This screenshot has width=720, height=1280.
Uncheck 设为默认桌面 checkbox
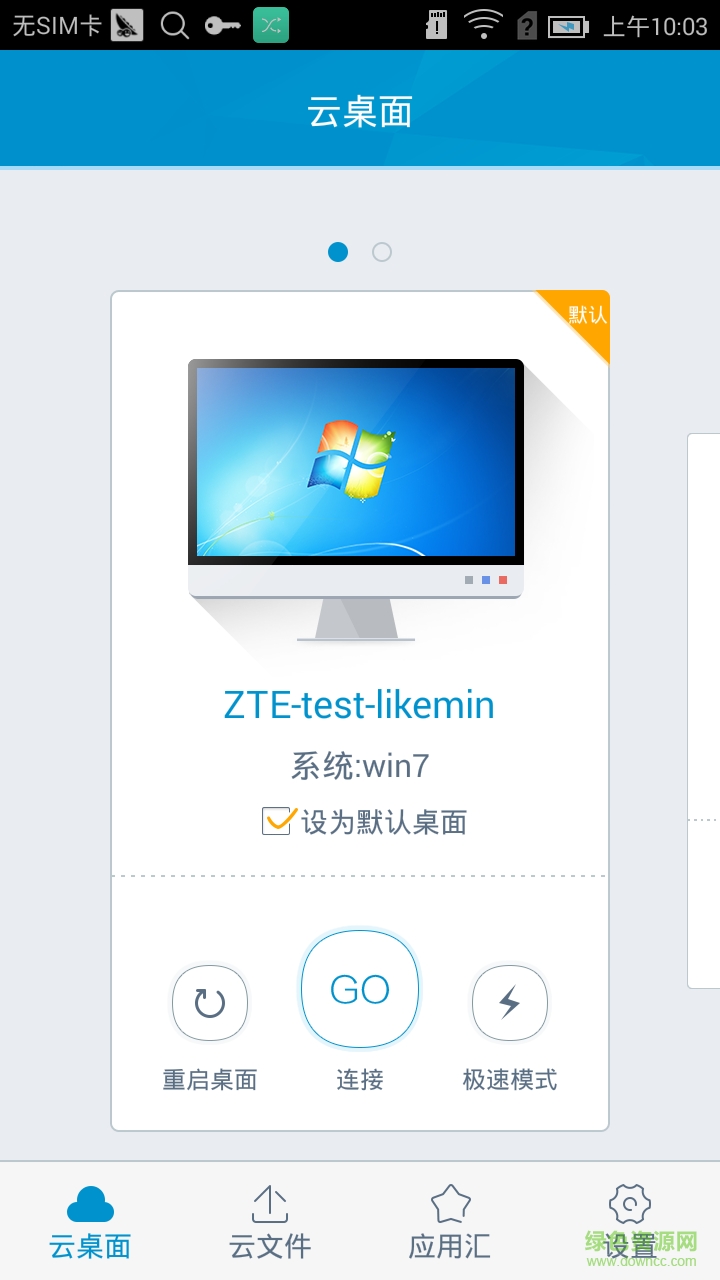tap(276, 821)
